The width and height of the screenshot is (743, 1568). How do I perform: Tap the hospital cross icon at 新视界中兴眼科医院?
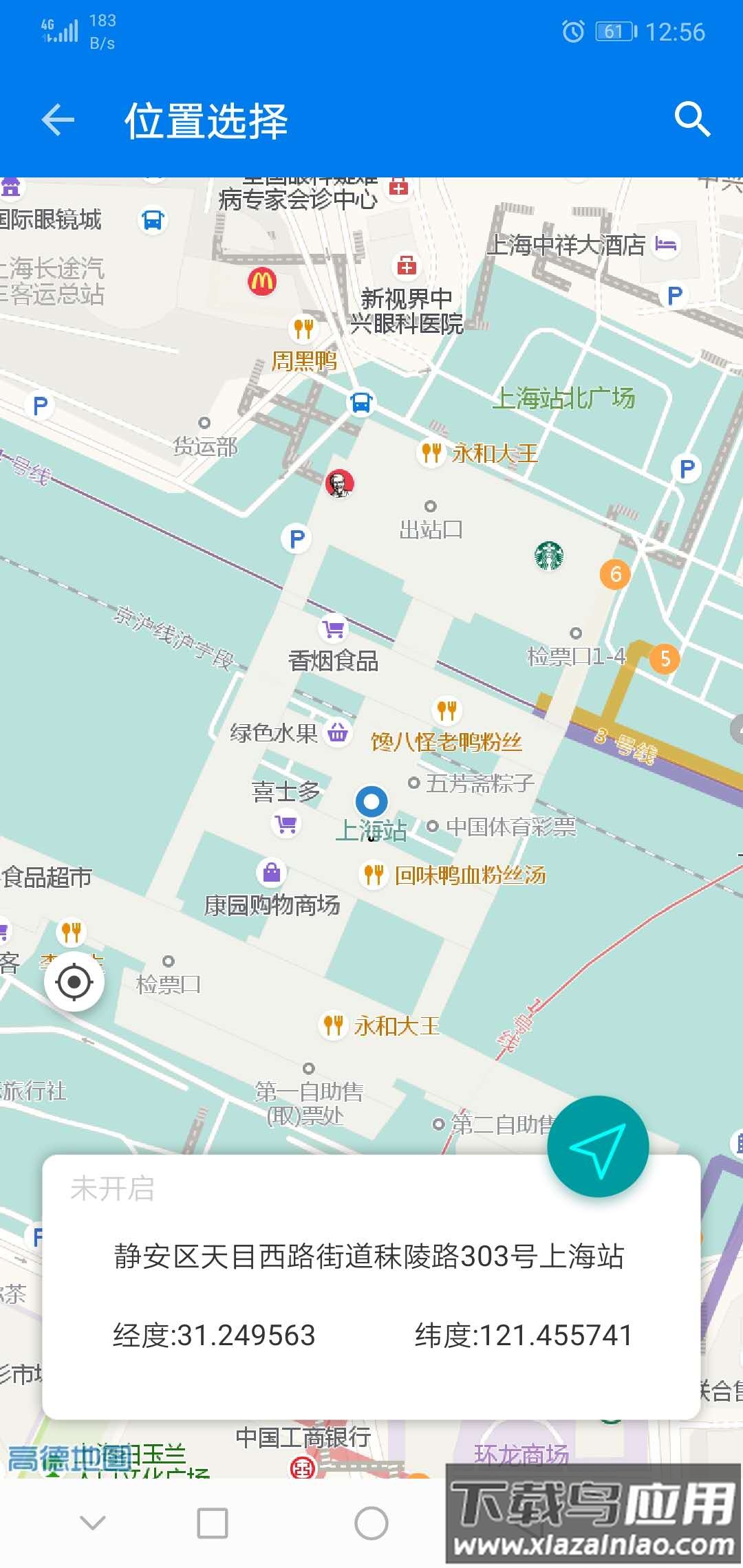point(405,267)
